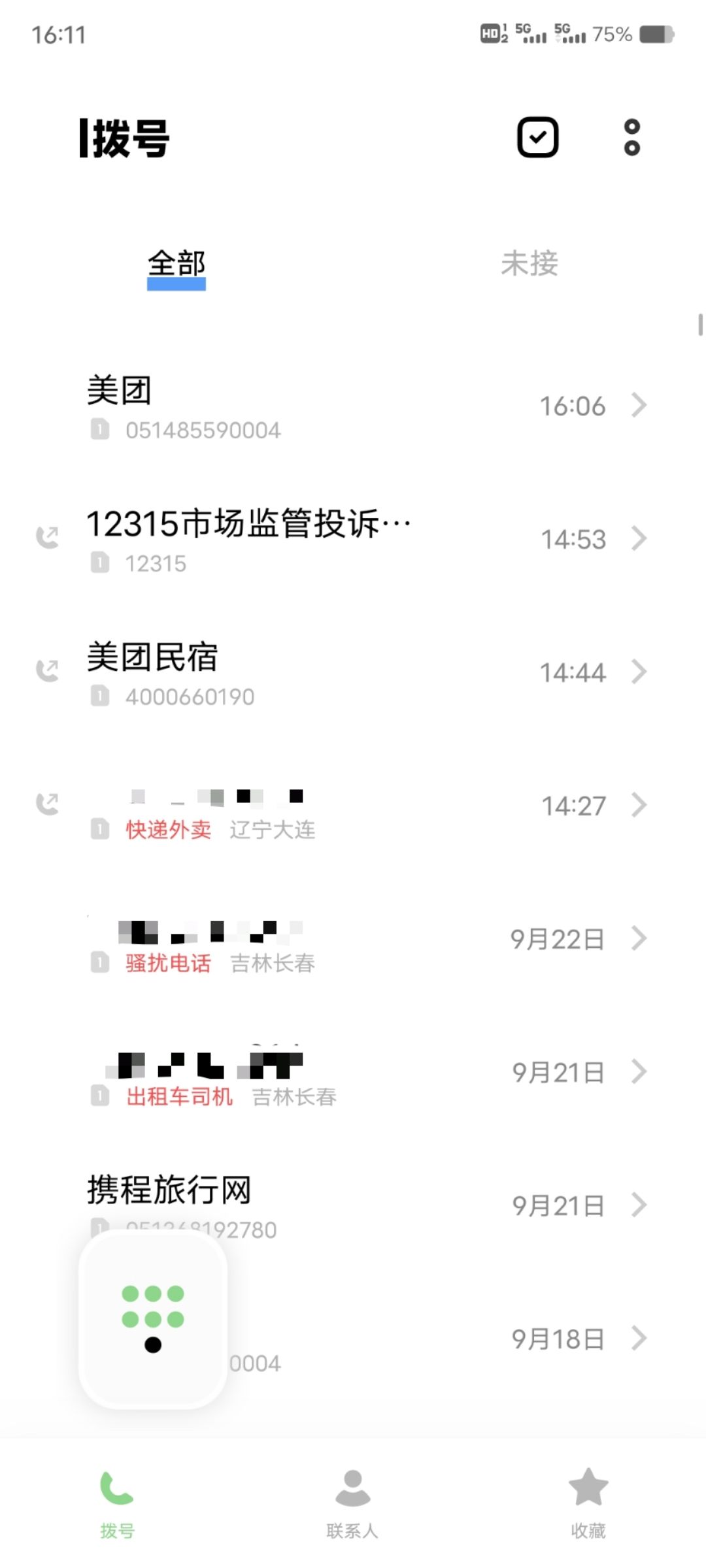
Task: Switch to the 未接 tab
Action: (x=529, y=264)
